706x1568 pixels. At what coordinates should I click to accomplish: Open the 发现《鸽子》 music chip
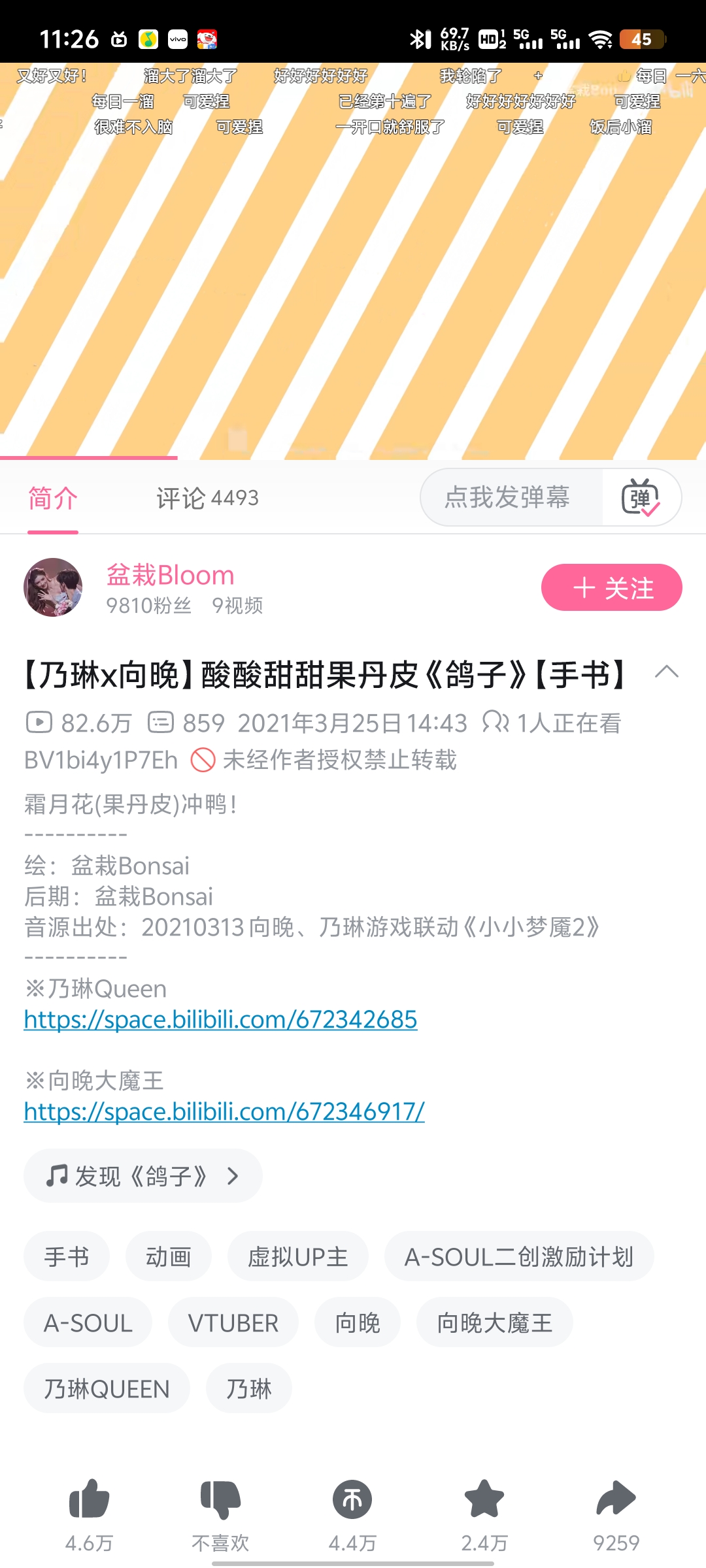[143, 1176]
